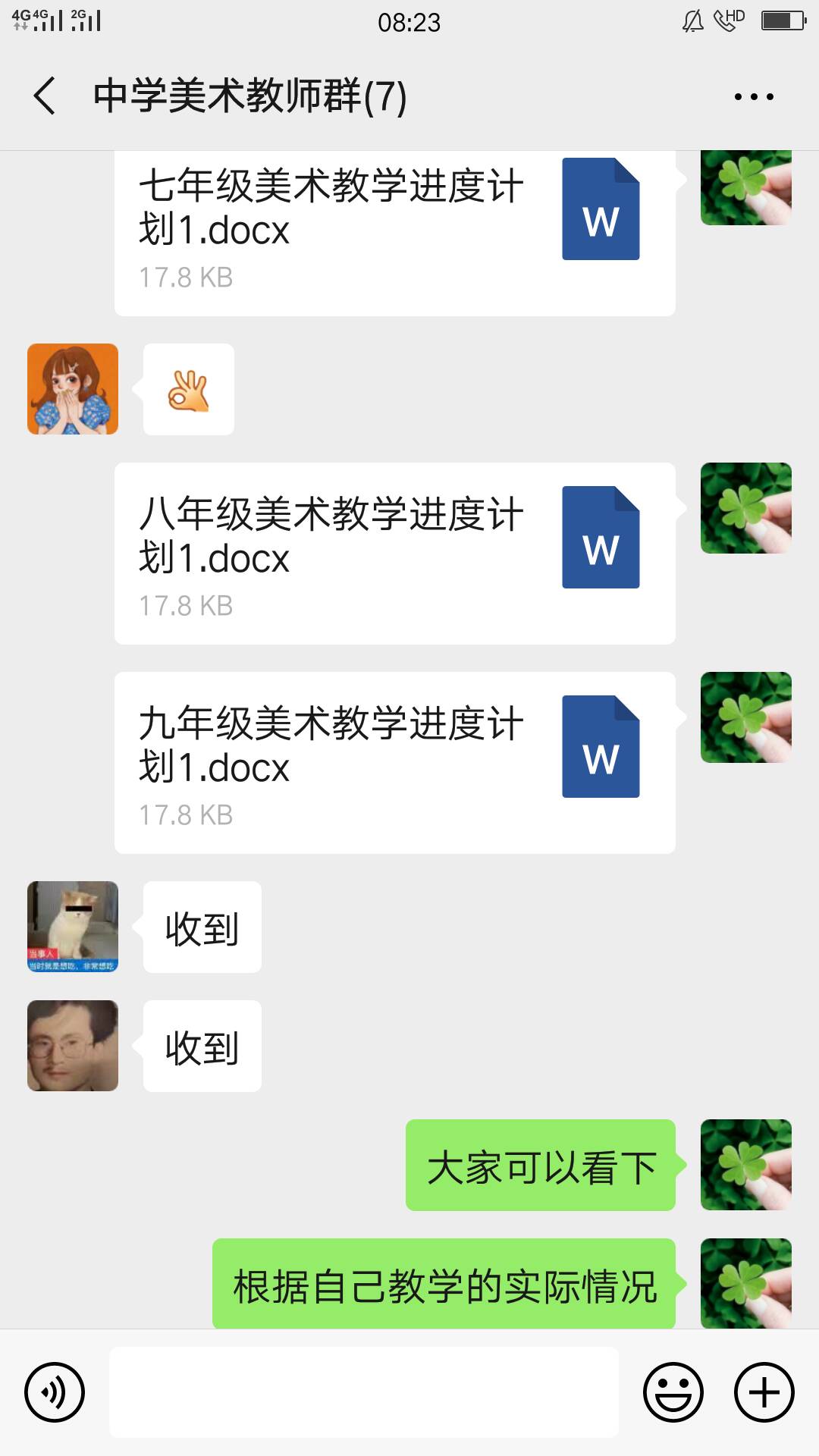This screenshot has width=819, height=1456.
Task: View the cartoon girl avatar's profile
Action: tap(73, 389)
